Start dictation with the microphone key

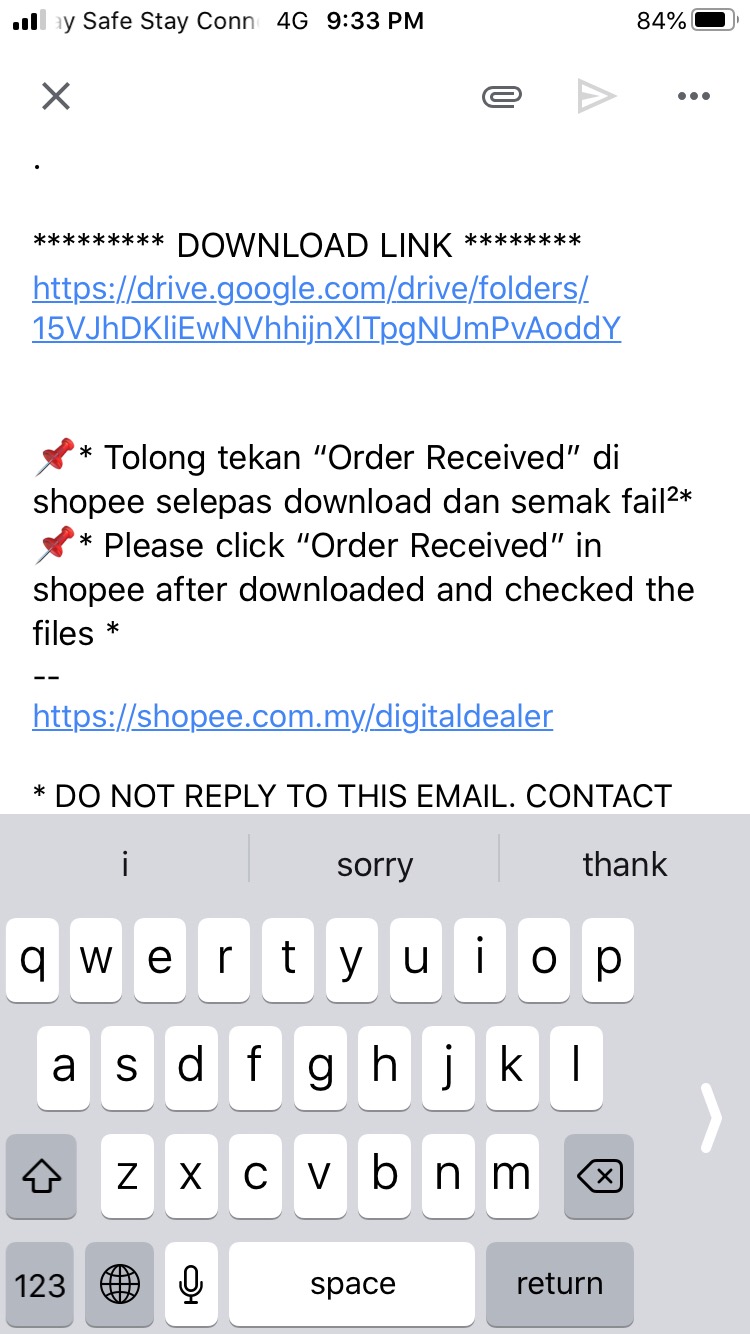pos(191,1284)
